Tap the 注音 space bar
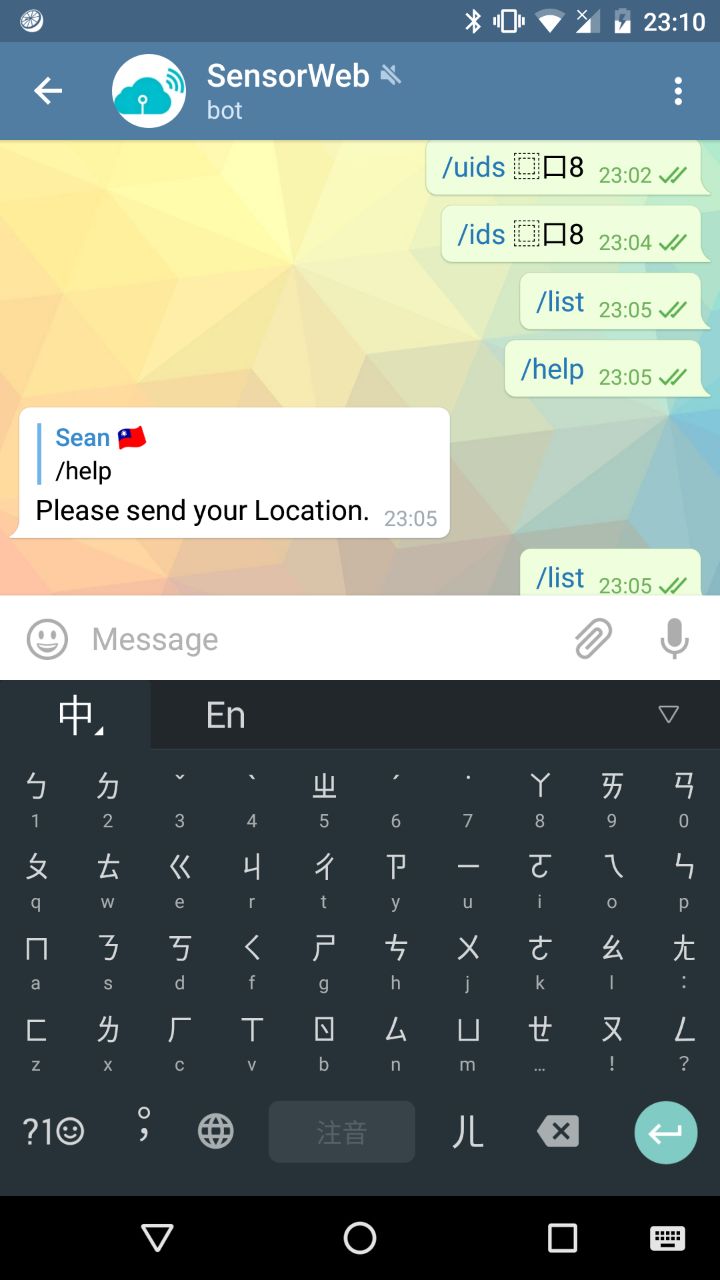The height and width of the screenshot is (1280, 720). click(x=341, y=1131)
